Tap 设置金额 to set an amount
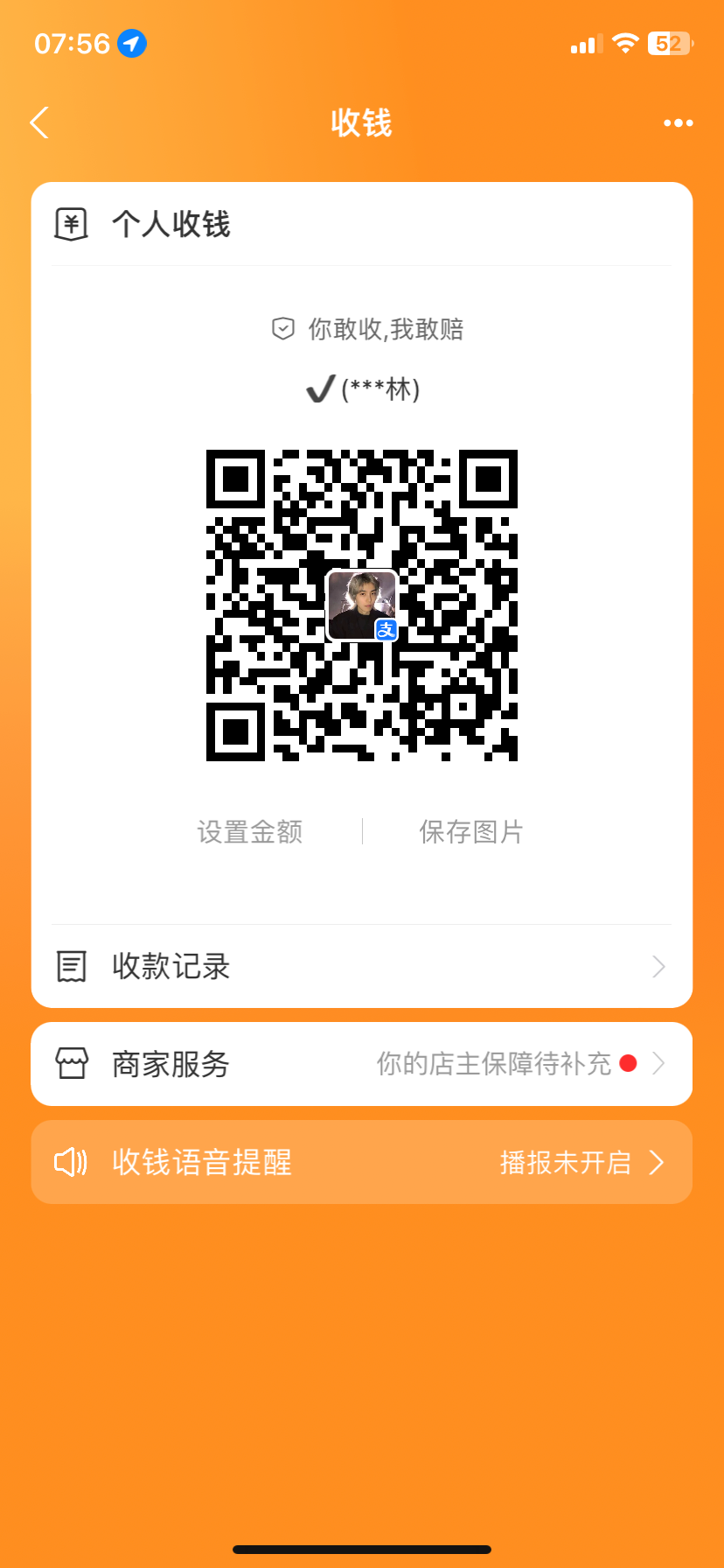The image size is (724, 1568). [250, 831]
